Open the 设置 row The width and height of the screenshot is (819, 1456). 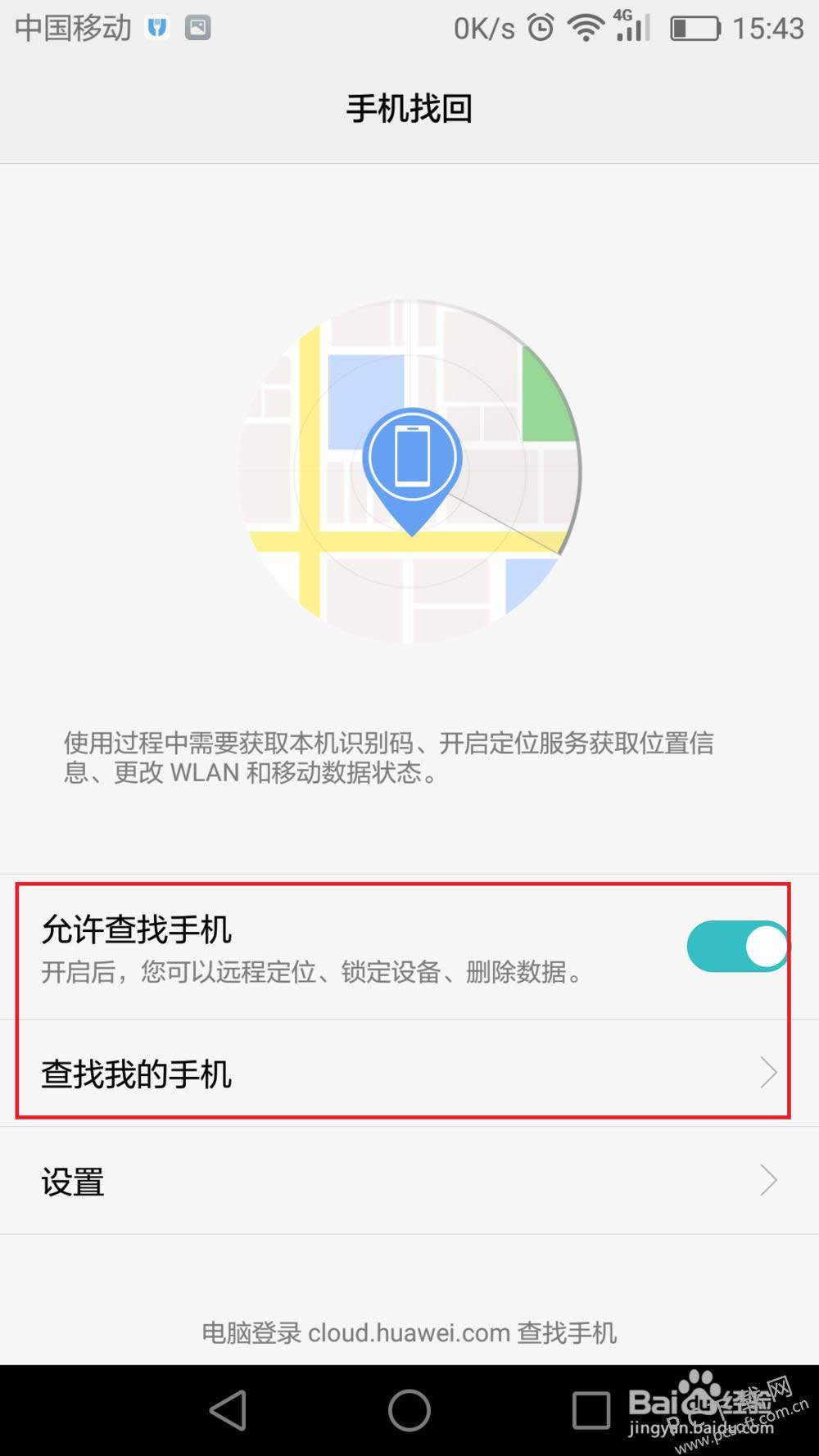[401, 1181]
